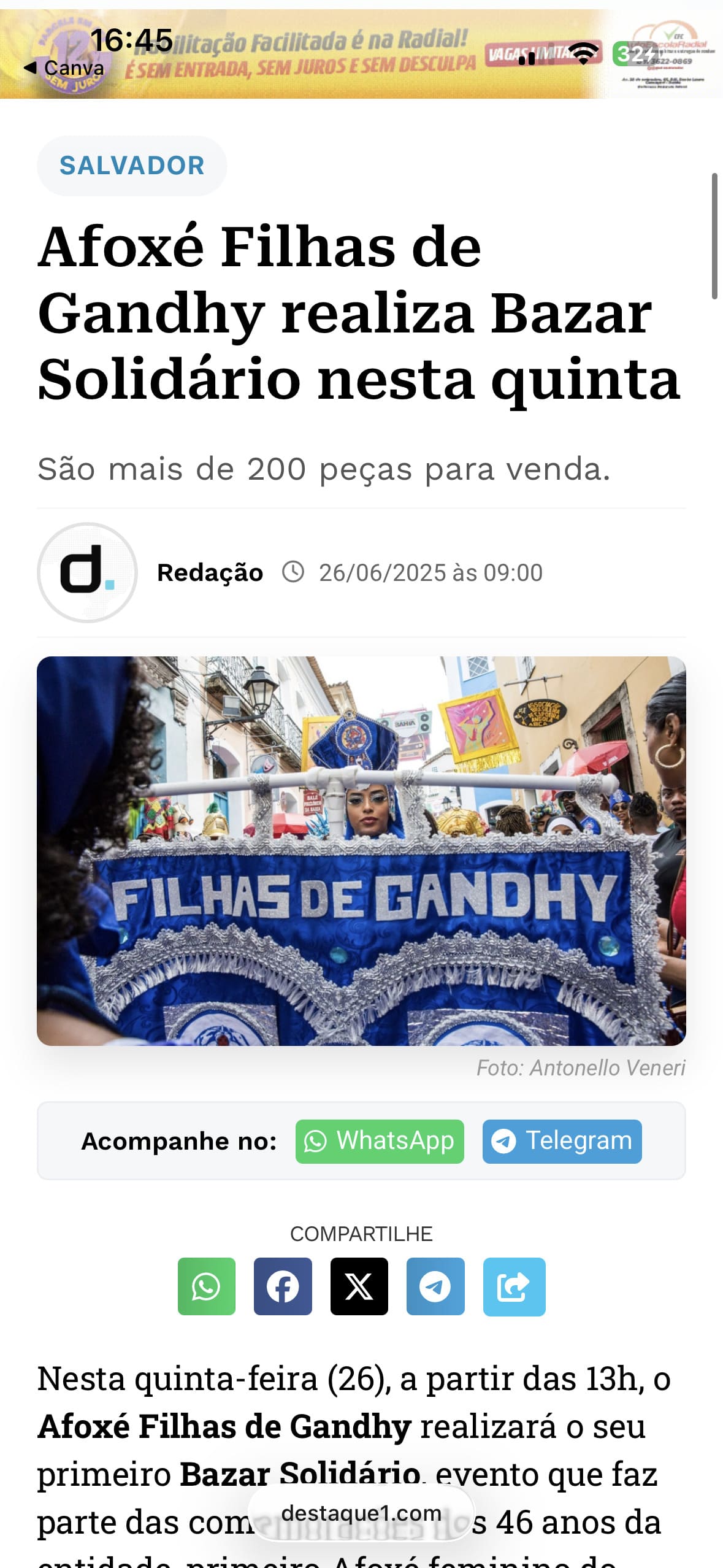Open the Filhas de Gandhy article photo
723x1568 pixels.
(x=361, y=851)
